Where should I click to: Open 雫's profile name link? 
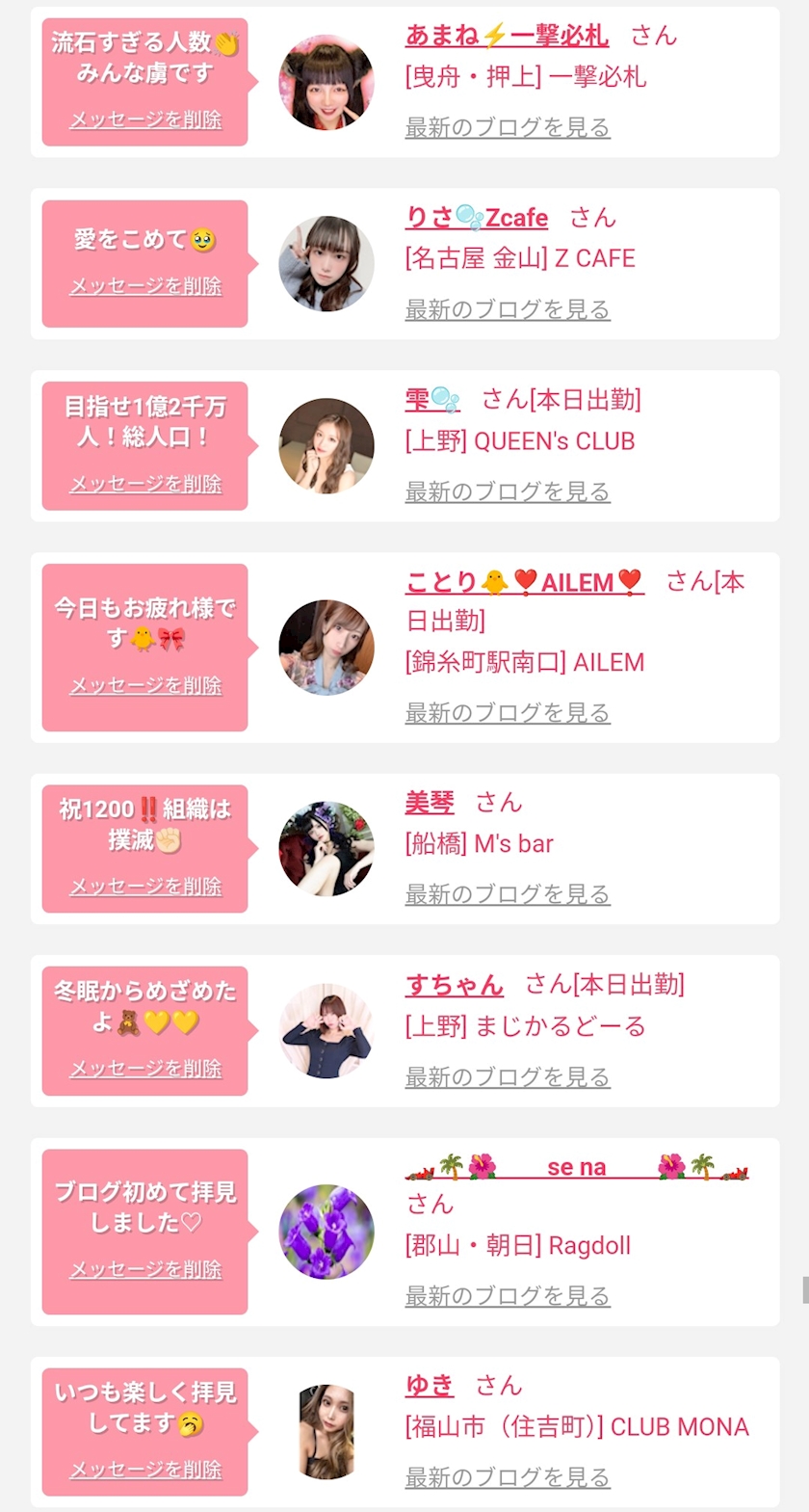click(432, 399)
